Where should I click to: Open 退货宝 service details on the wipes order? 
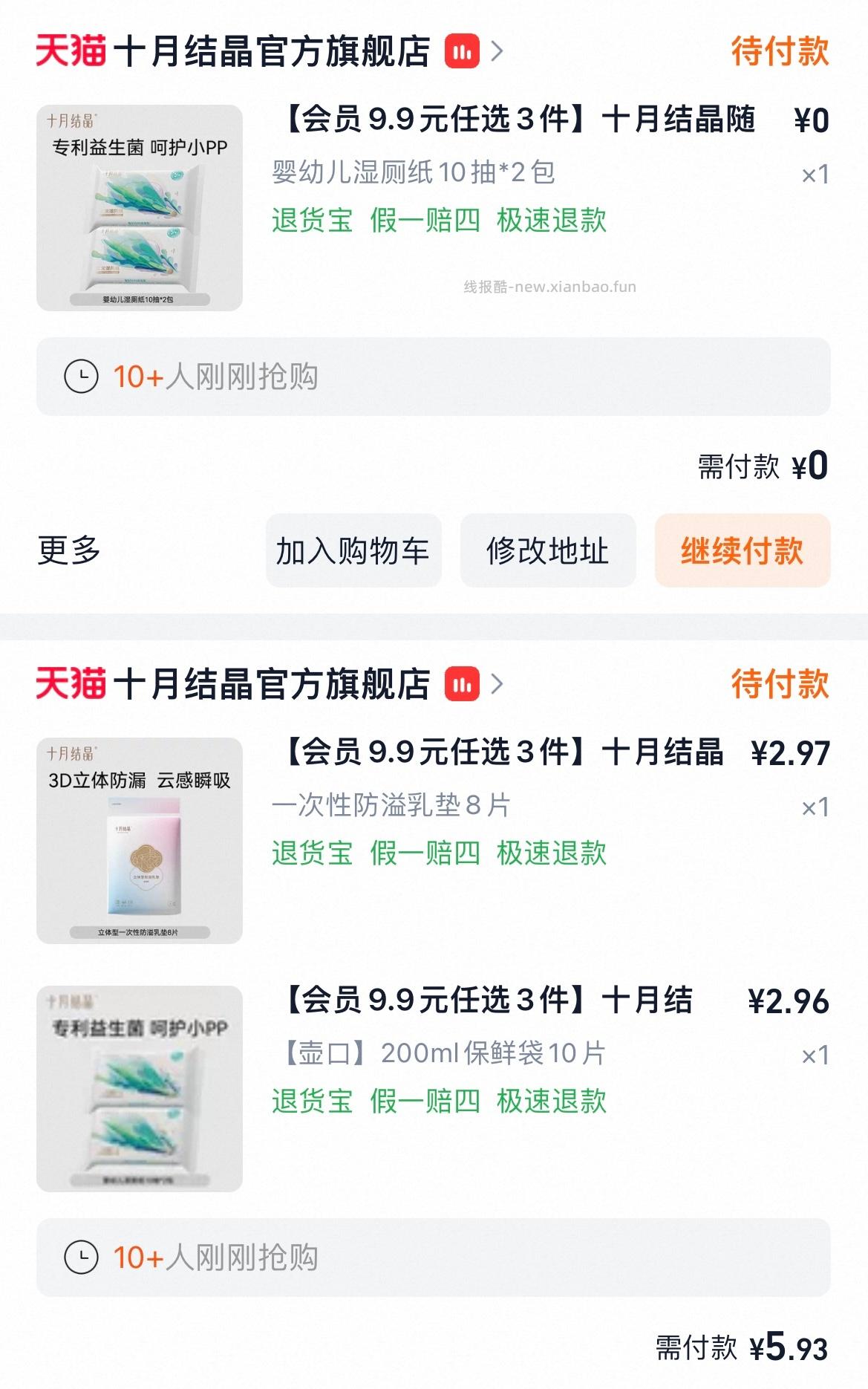[312, 221]
